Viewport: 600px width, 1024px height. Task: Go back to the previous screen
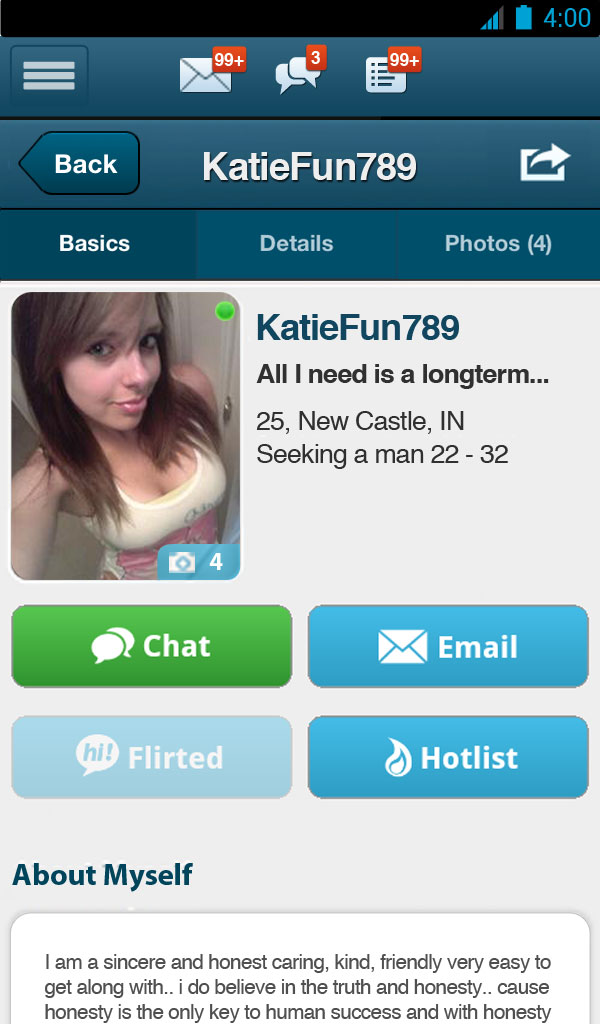pyautogui.click(x=80, y=164)
